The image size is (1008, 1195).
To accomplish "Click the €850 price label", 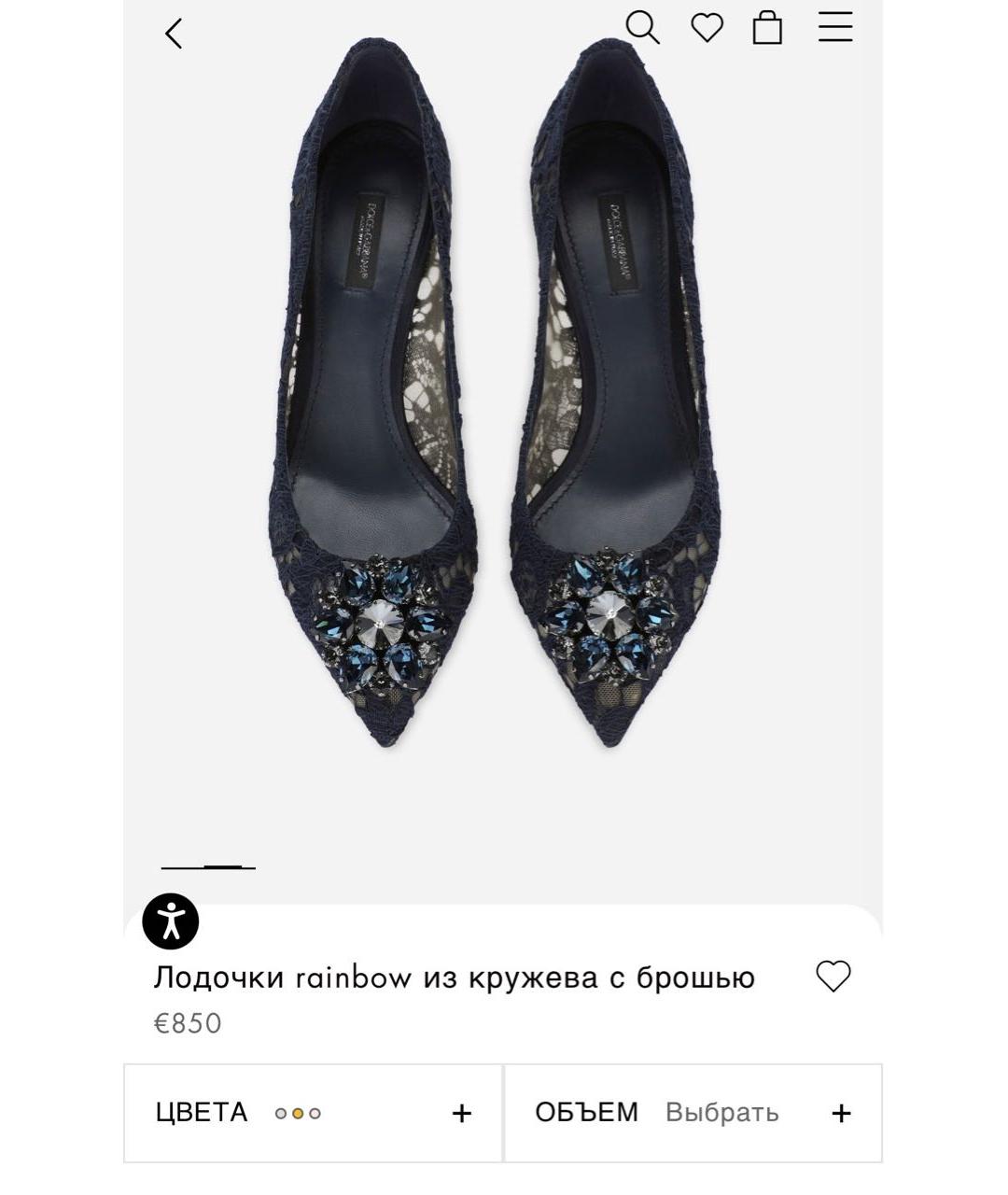I will click(188, 1023).
